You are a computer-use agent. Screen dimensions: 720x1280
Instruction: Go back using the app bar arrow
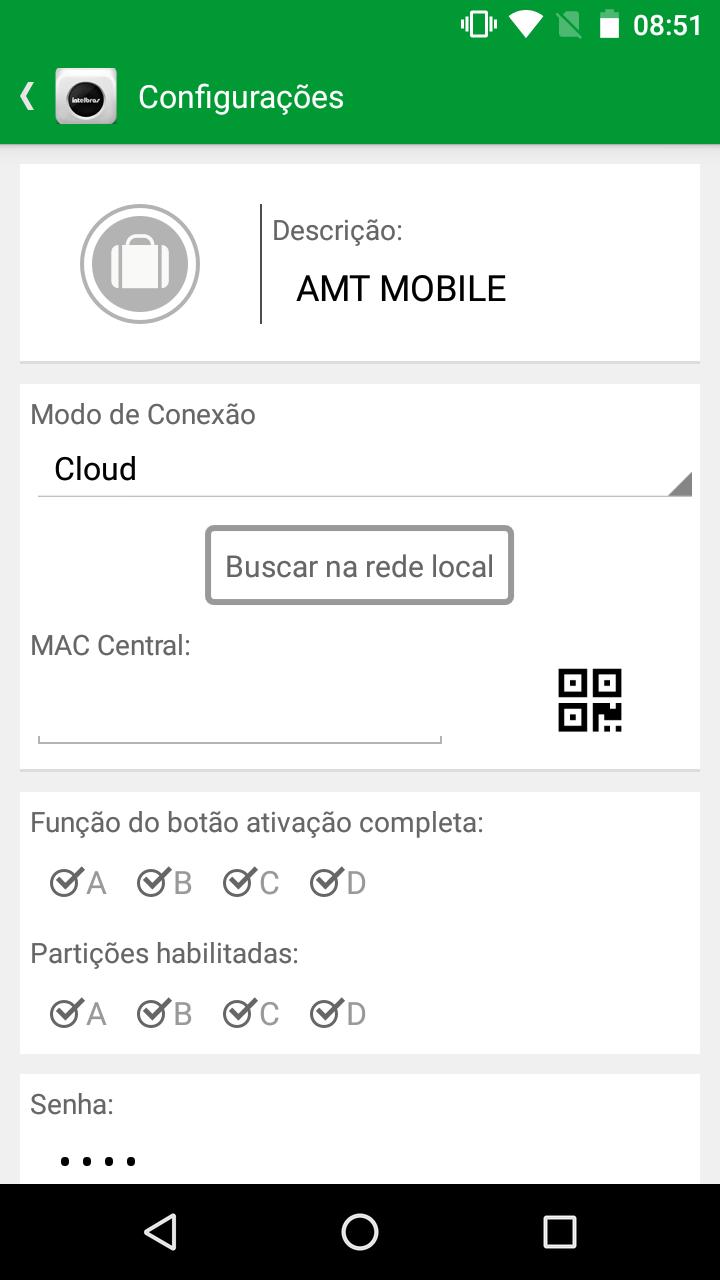coord(28,97)
